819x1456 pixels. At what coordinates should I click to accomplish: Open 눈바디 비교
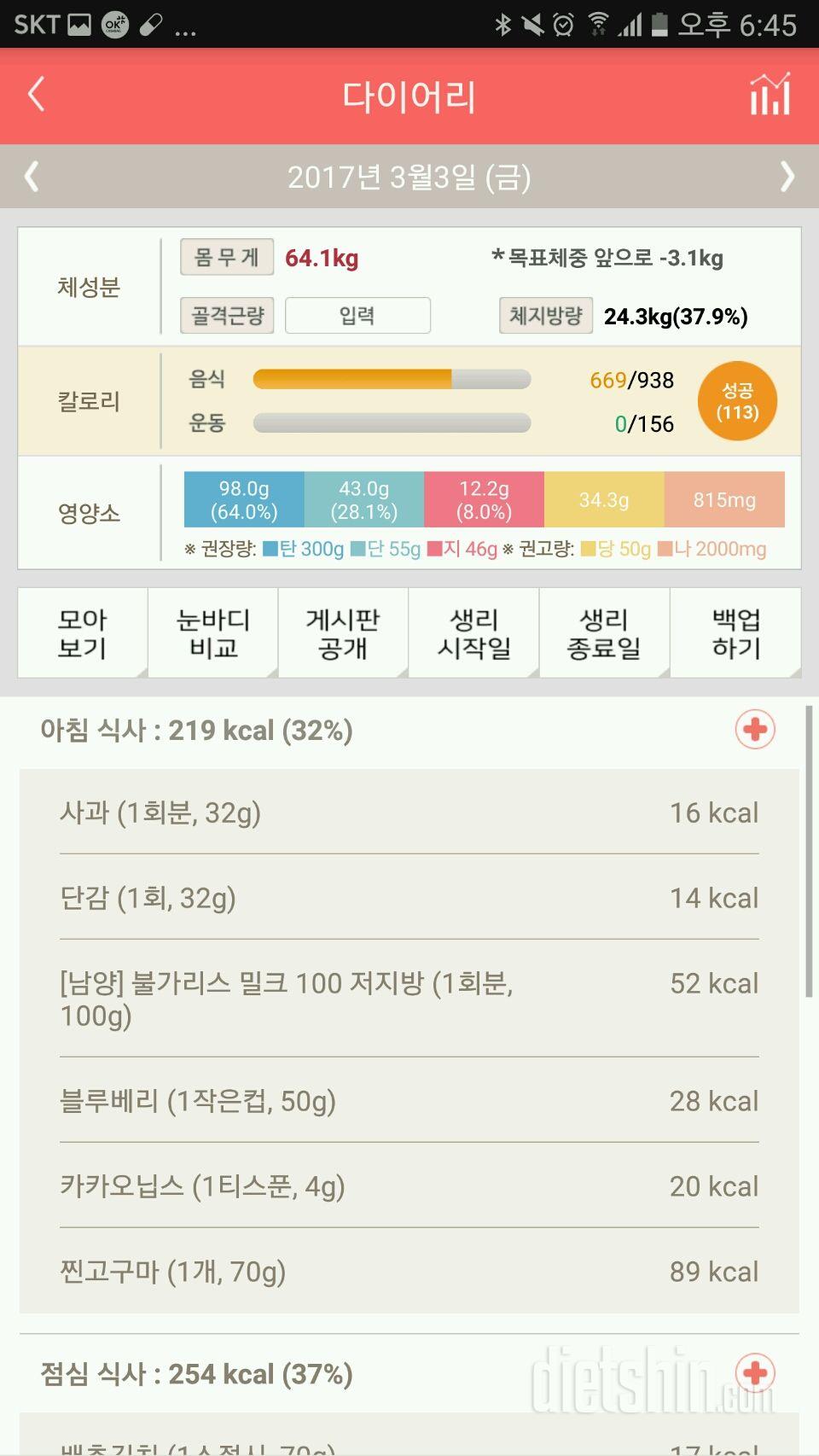[x=212, y=633]
